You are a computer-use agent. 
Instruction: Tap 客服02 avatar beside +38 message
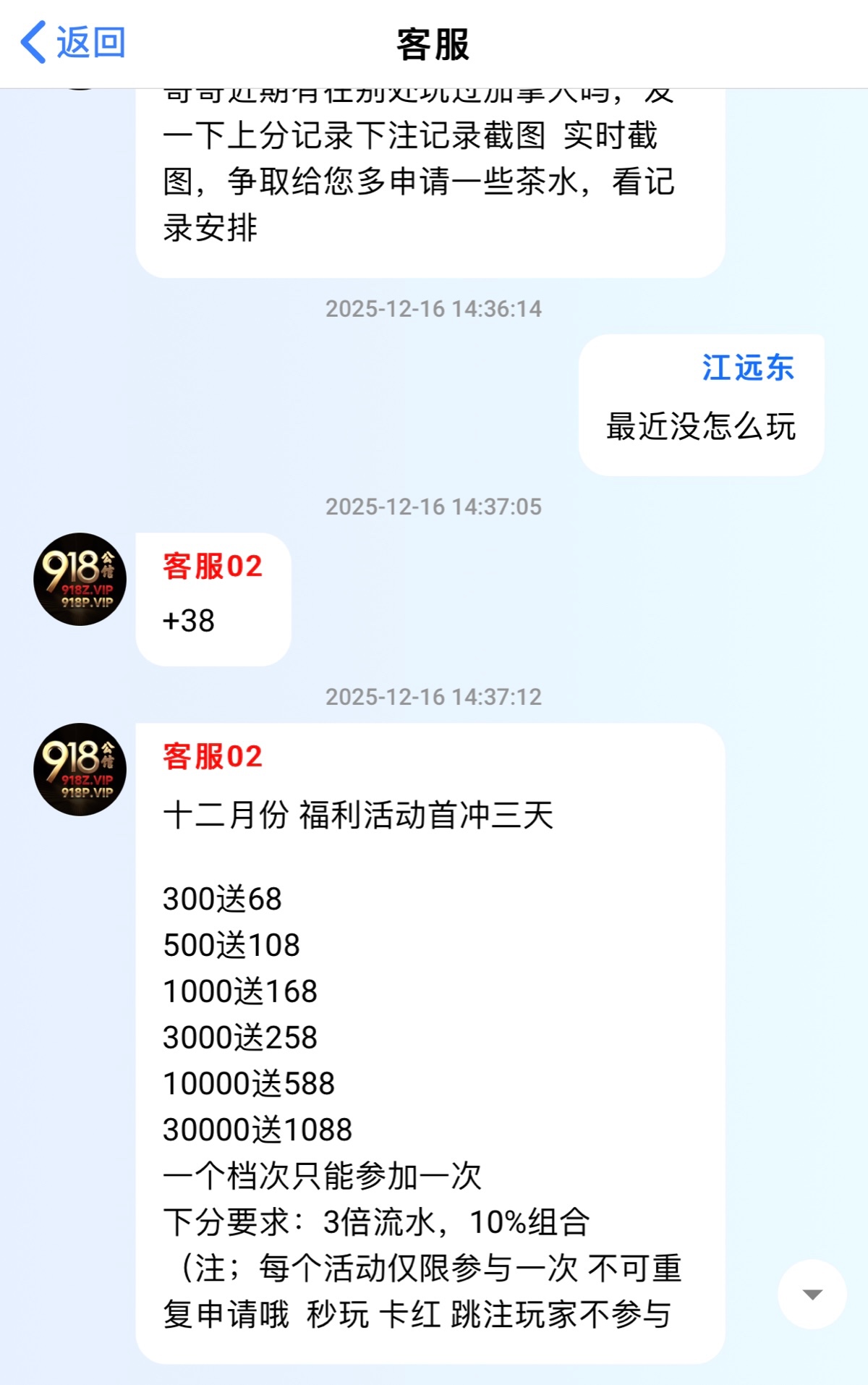point(80,580)
